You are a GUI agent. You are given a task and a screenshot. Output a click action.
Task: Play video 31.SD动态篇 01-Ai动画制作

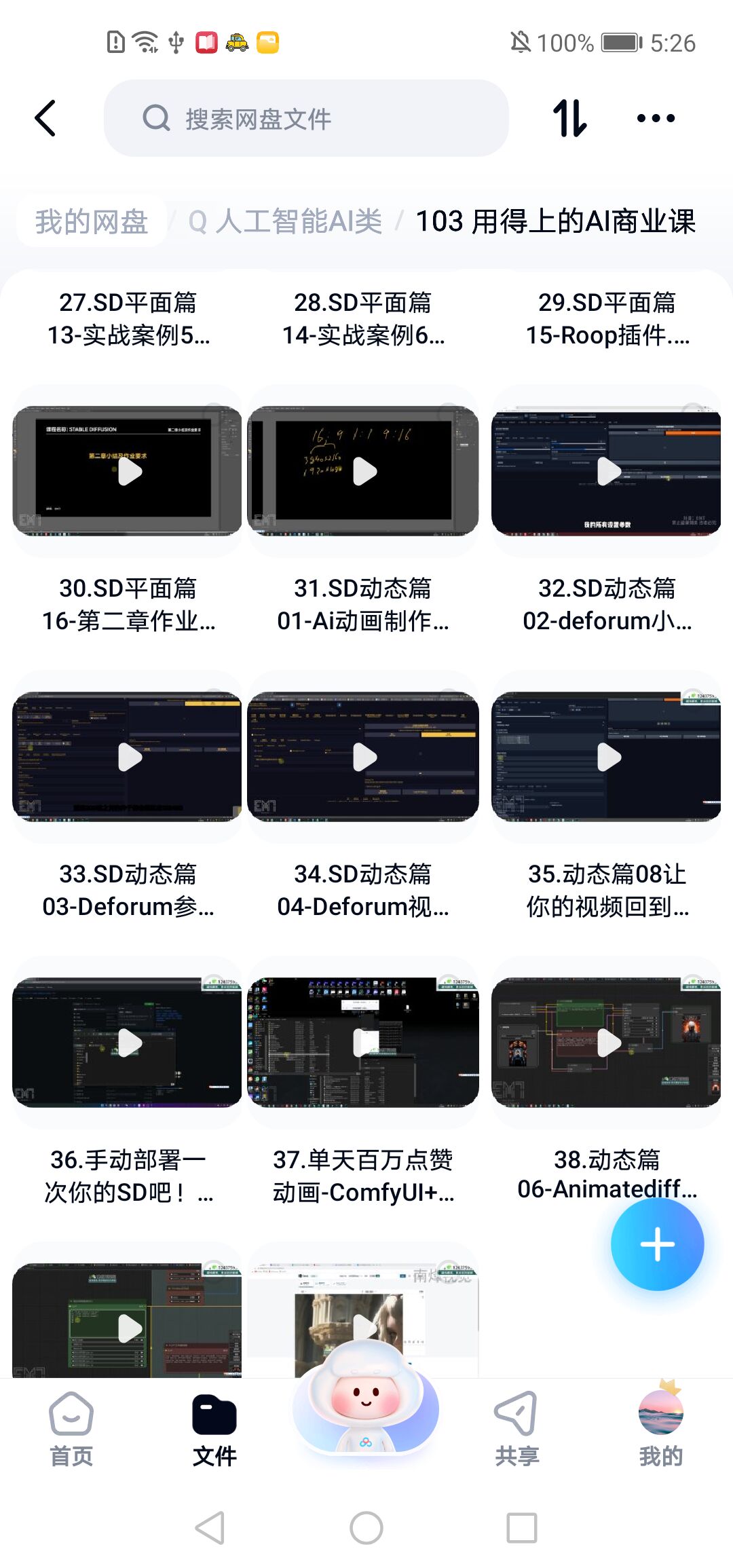[x=363, y=471]
